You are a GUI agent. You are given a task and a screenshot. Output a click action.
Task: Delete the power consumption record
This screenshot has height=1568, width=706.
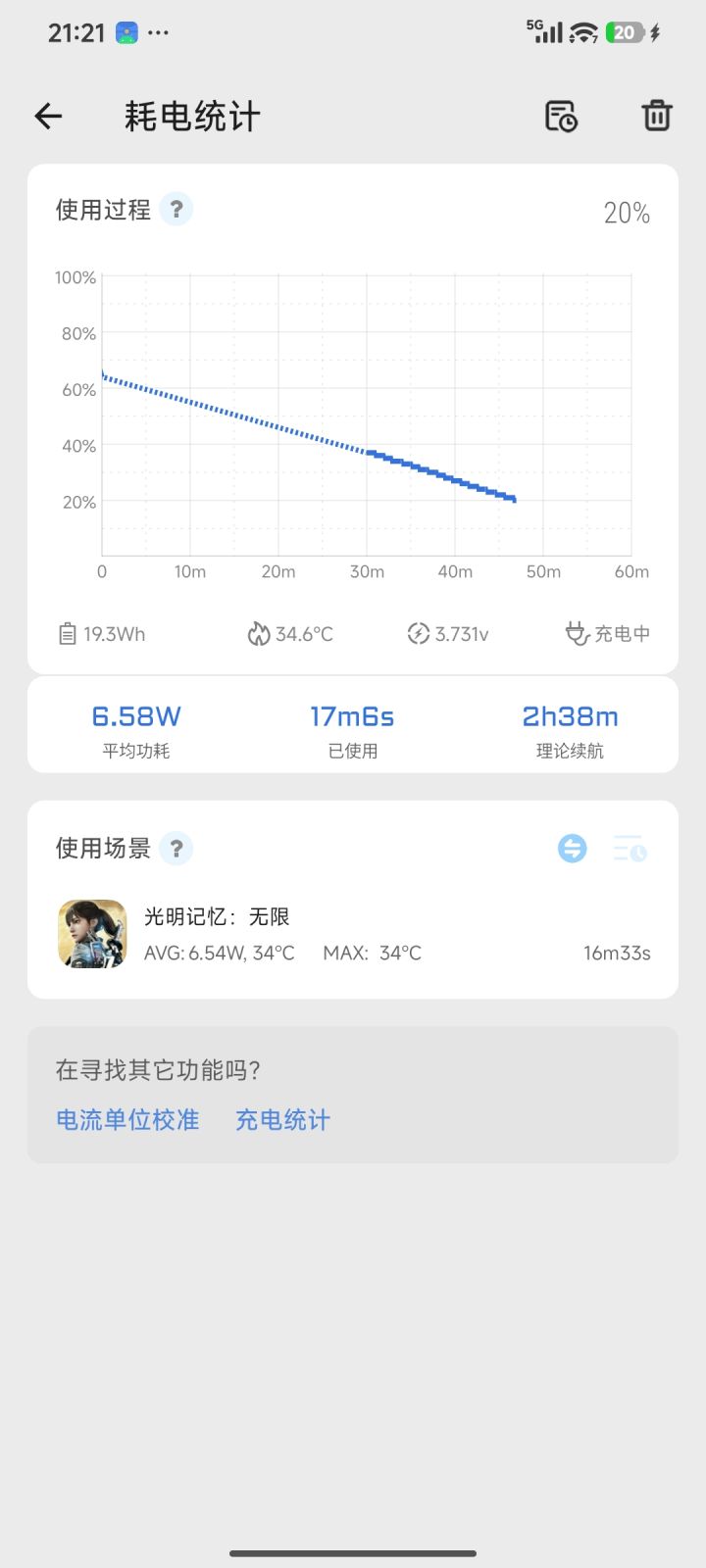click(656, 116)
